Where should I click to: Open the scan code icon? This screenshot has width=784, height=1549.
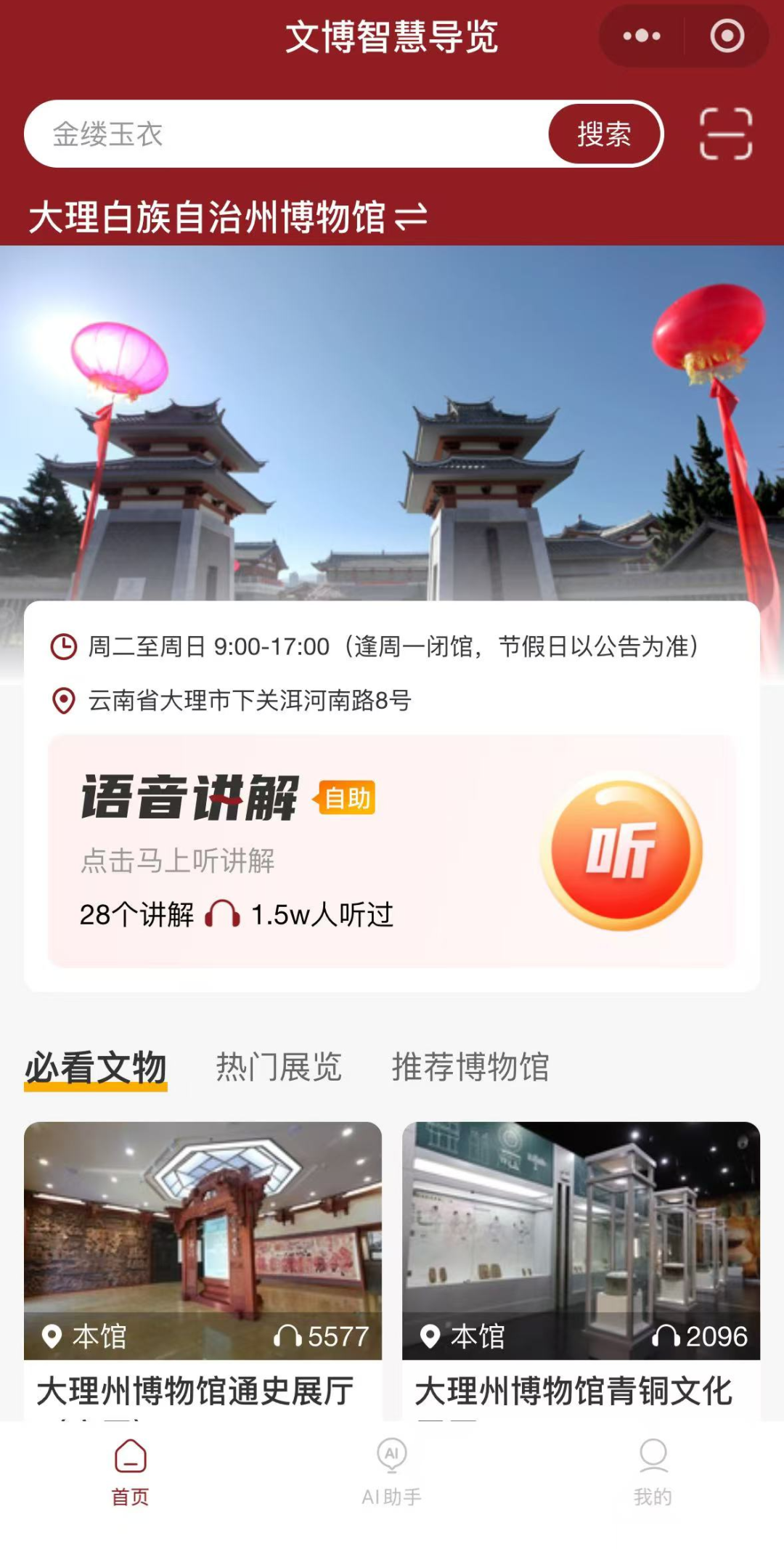pyautogui.click(x=725, y=134)
